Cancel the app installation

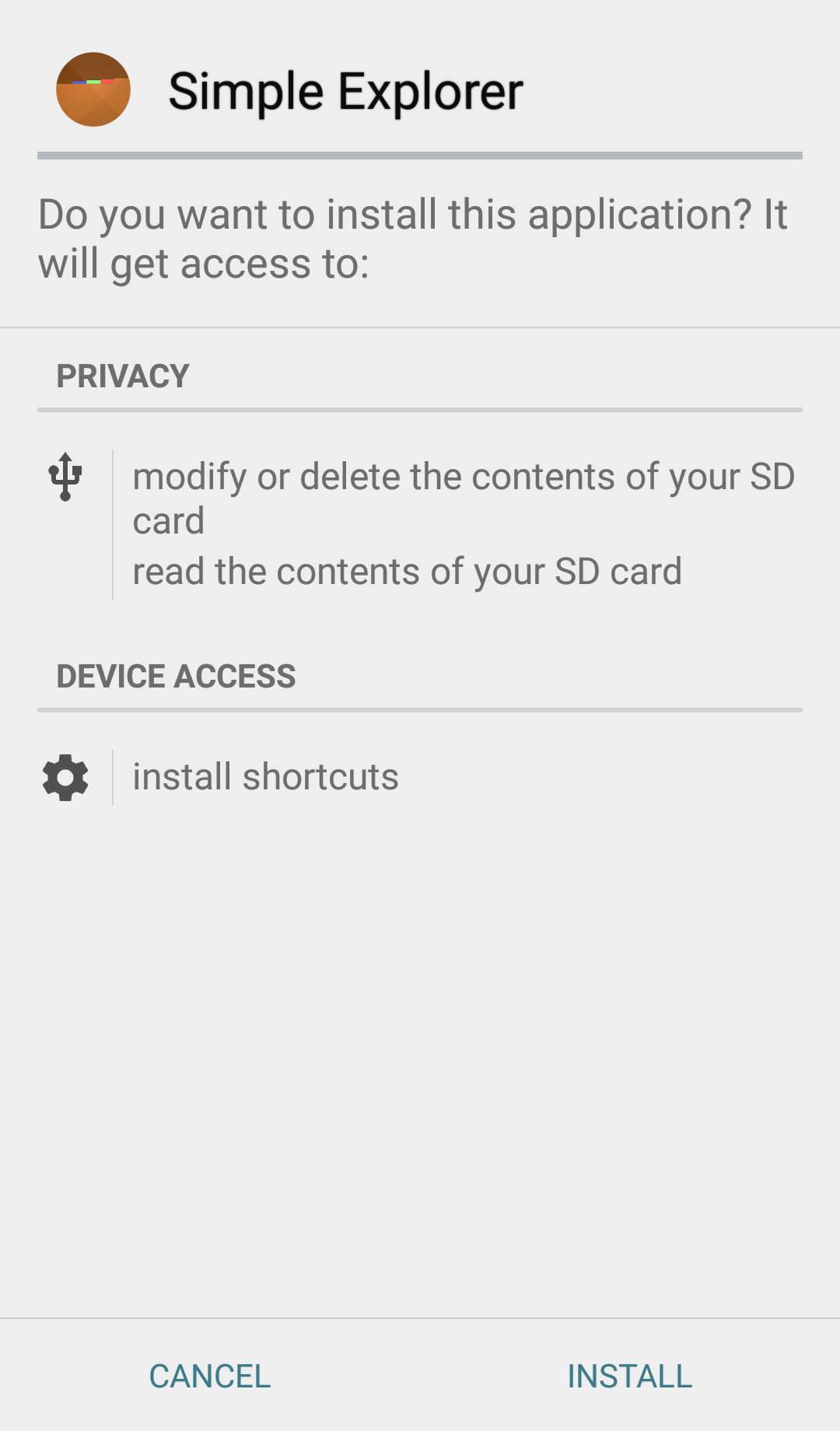point(210,1376)
